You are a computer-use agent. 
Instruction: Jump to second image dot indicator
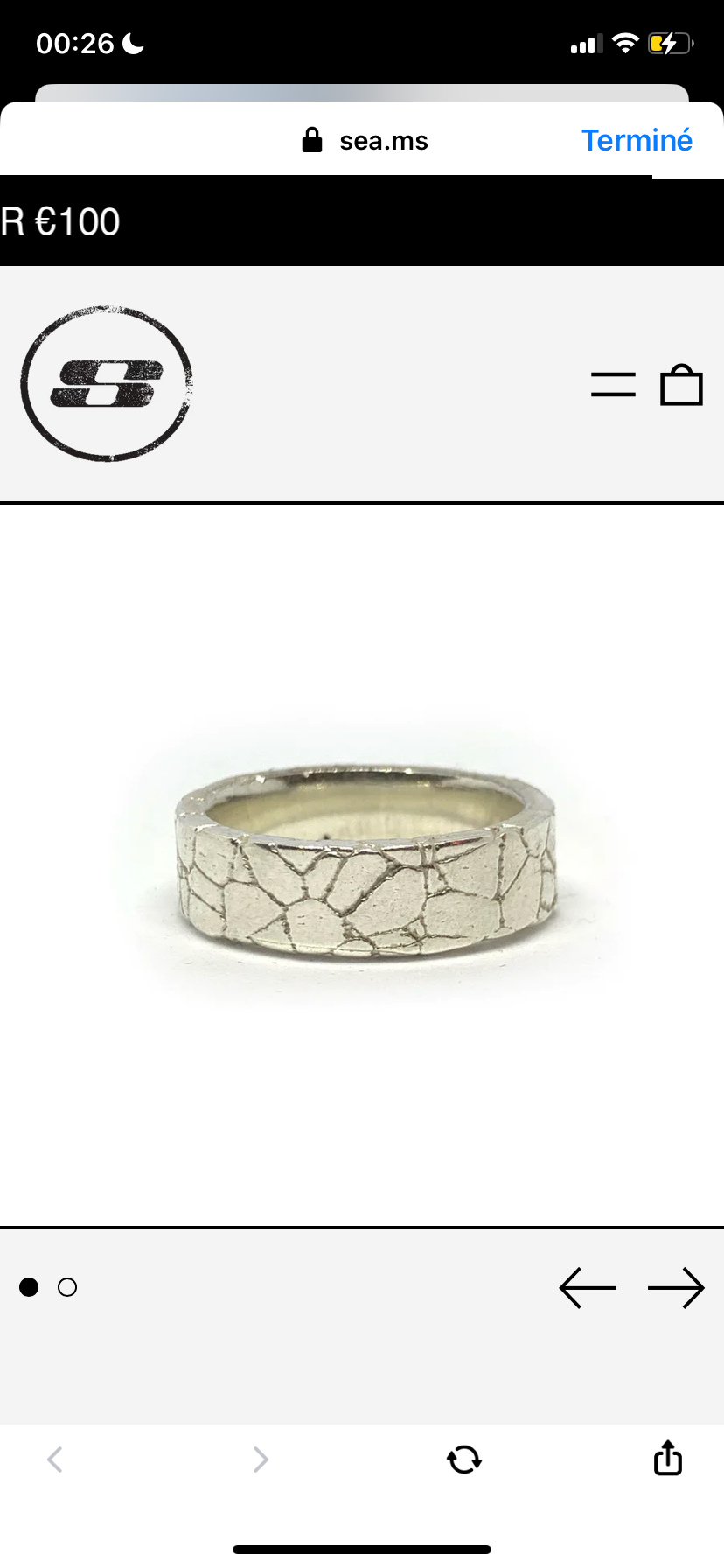pyautogui.click(x=67, y=1287)
